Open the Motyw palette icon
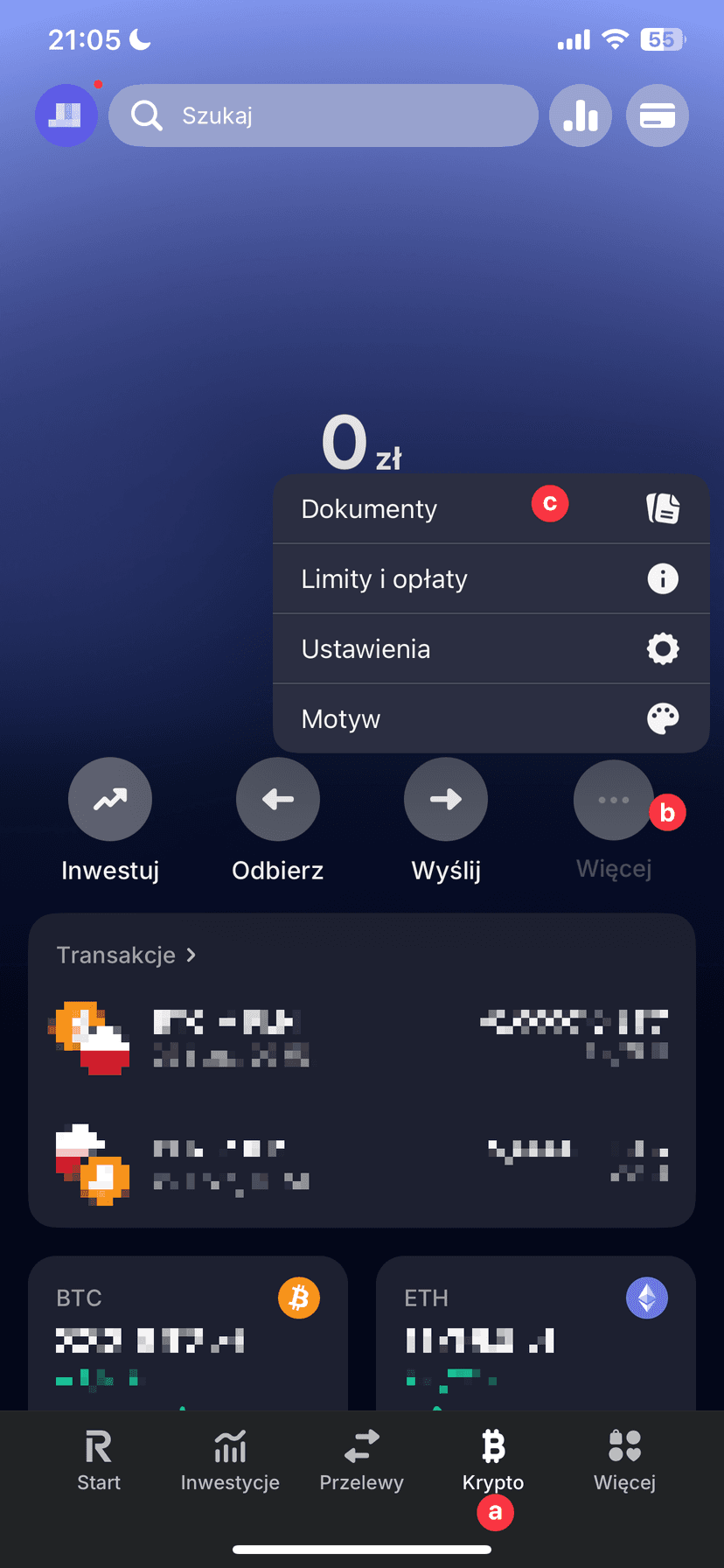The image size is (724, 1568). pos(663,717)
